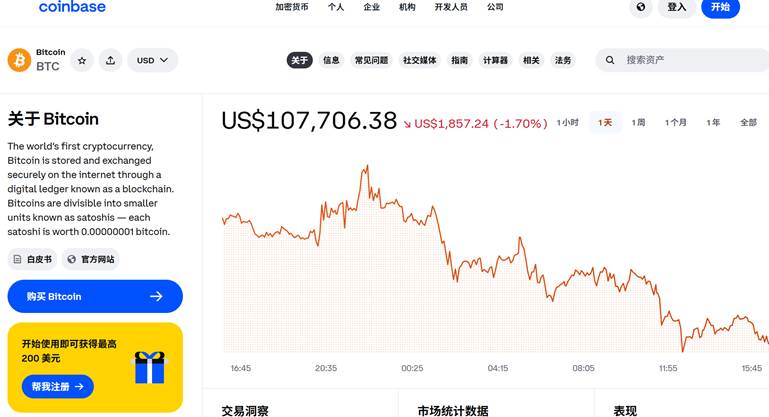769x417 pixels.
Task: Switch the chart to 1小时 range
Action: pos(567,123)
